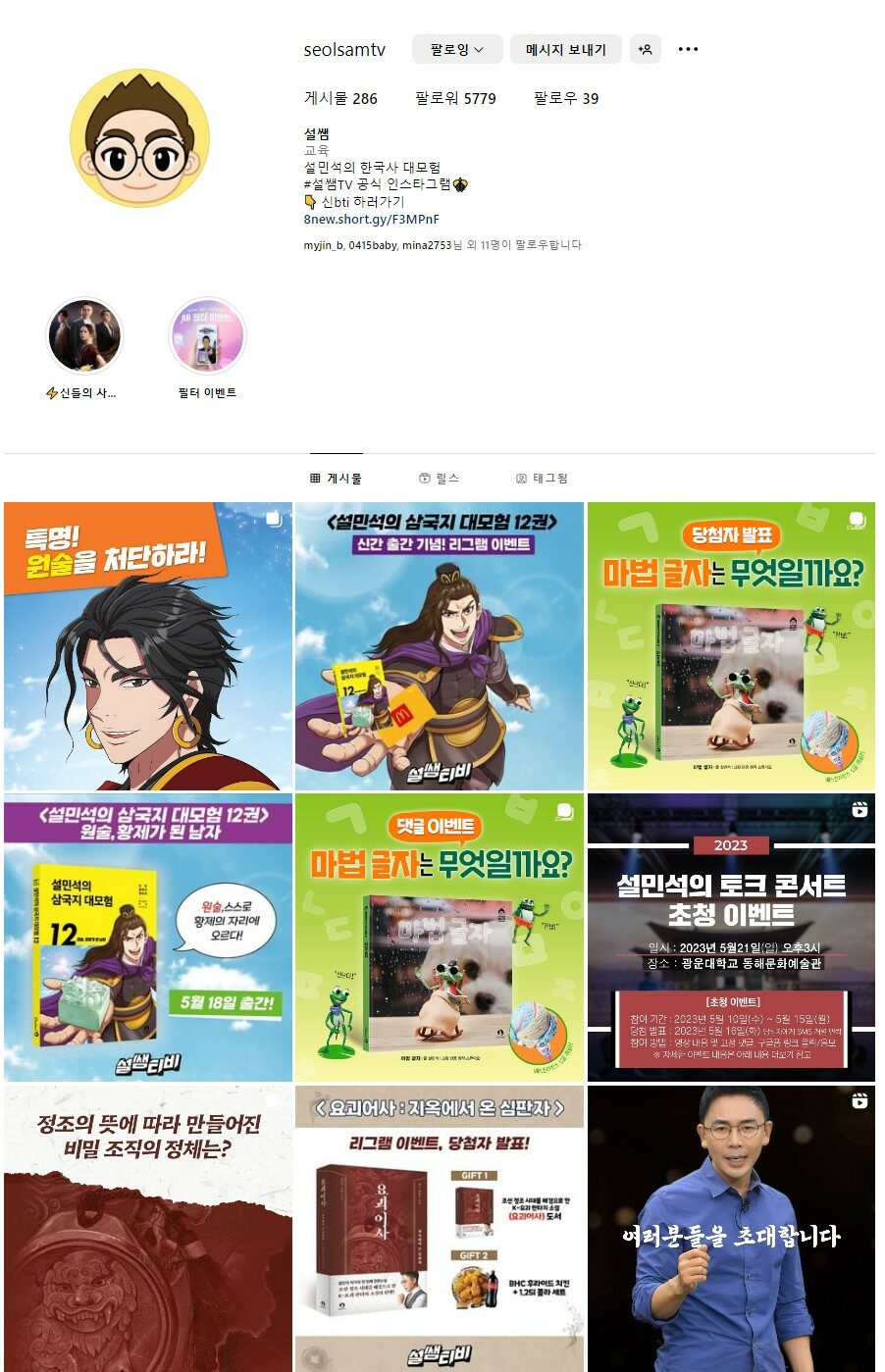Open the 신들의 사... story highlight

[x=84, y=336]
